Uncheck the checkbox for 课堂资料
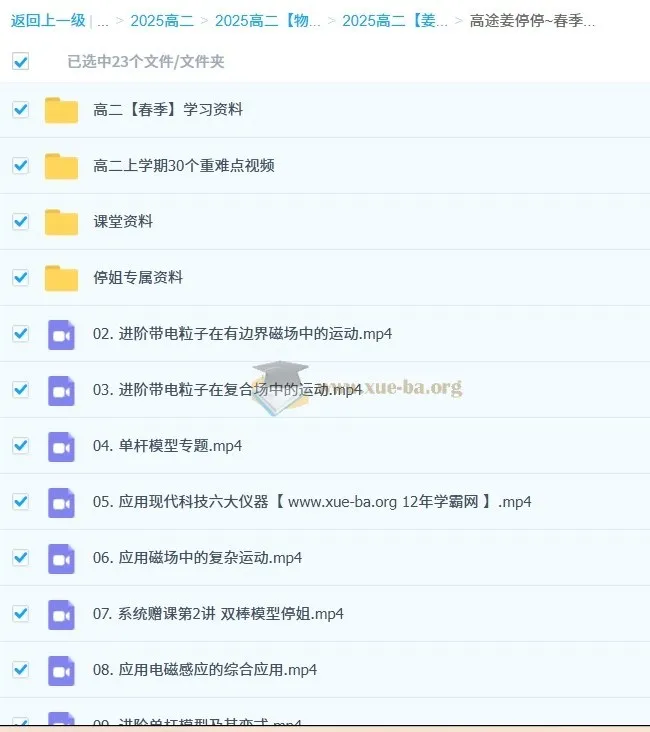 tap(20, 222)
